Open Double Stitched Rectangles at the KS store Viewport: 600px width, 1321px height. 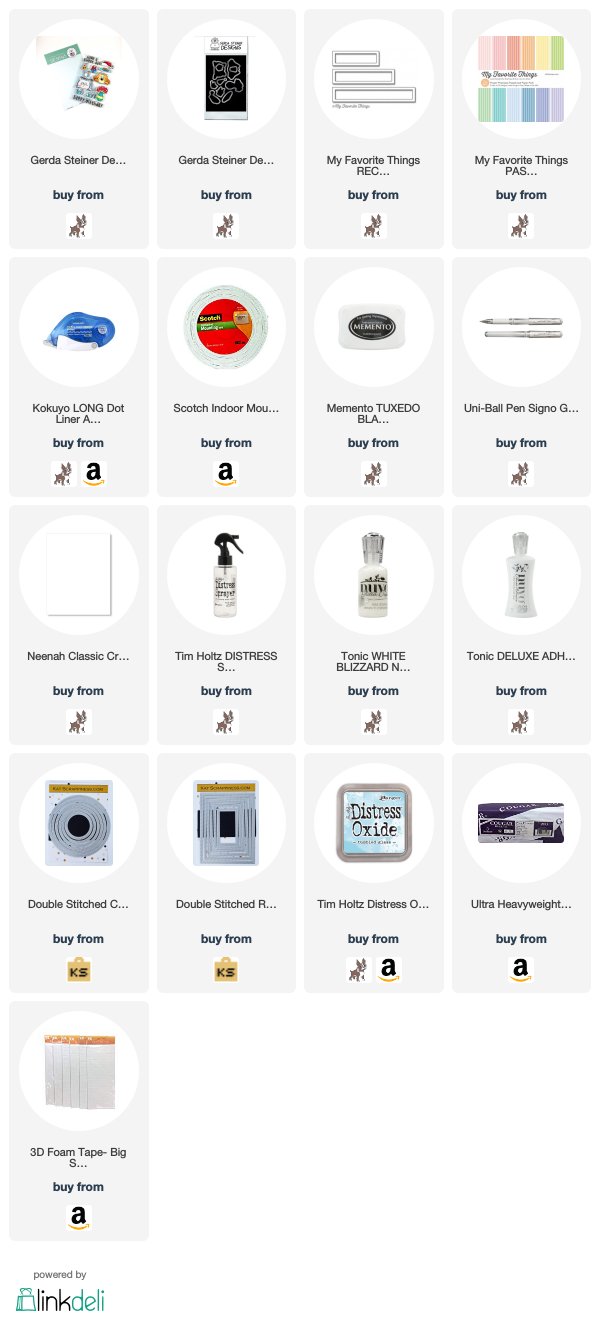tap(226, 969)
